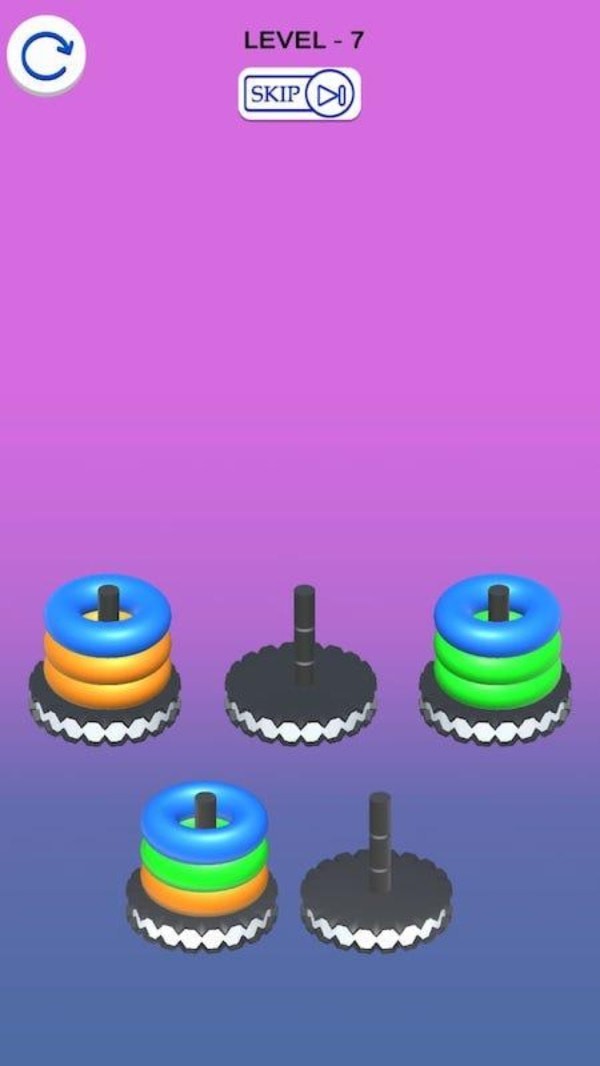This screenshot has width=600, height=1066.
Task: Select the empty peg in the top row
Action: click(302, 668)
